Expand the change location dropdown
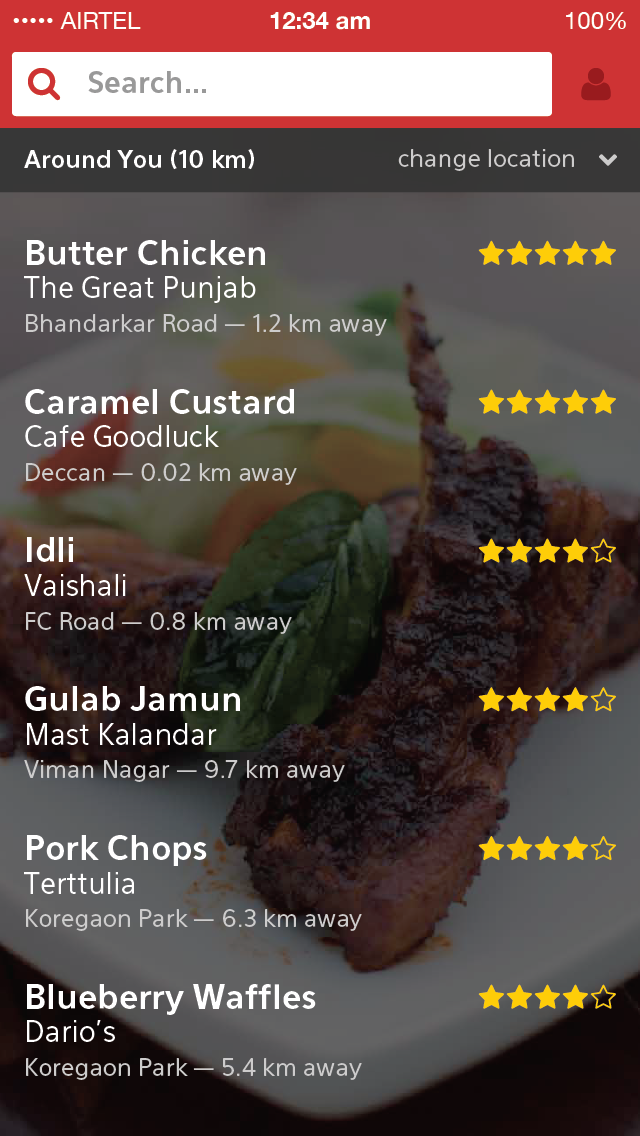The image size is (640, 1136). (507, 160)
